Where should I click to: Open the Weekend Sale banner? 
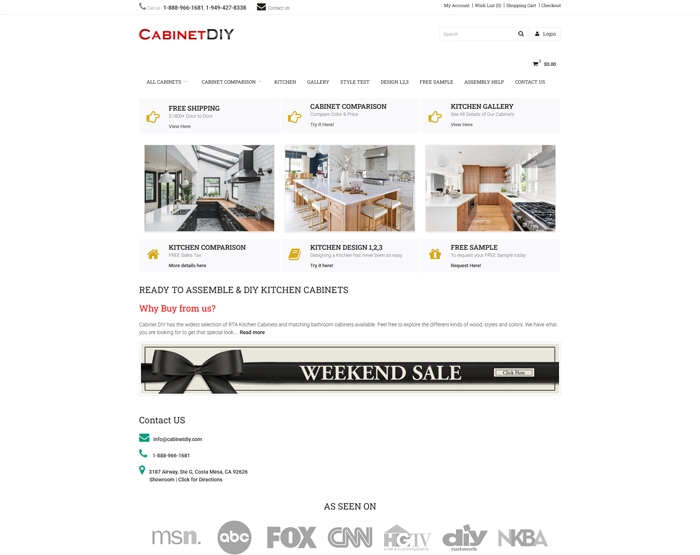coord(350,369)
